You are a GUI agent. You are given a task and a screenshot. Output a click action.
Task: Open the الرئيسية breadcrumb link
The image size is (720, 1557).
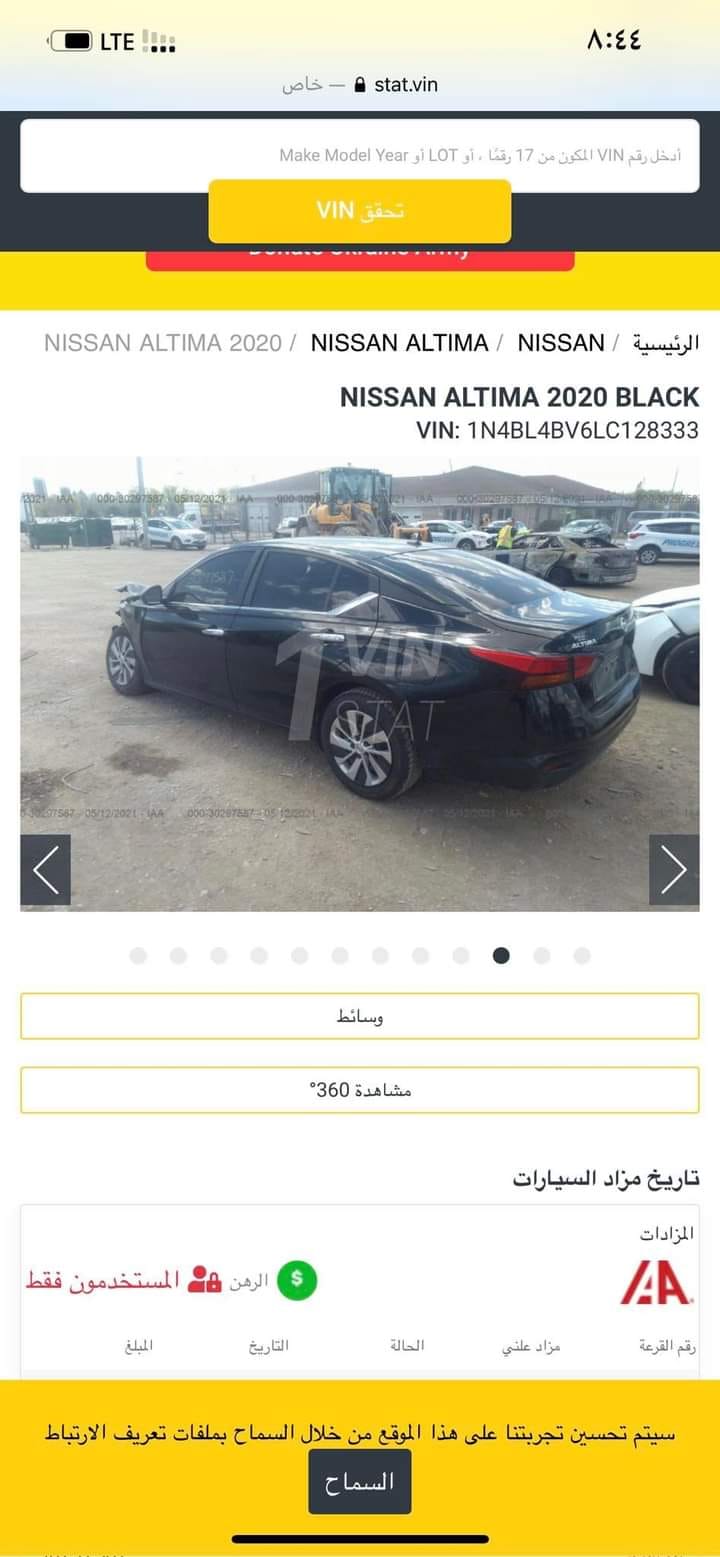click(666, 343)
